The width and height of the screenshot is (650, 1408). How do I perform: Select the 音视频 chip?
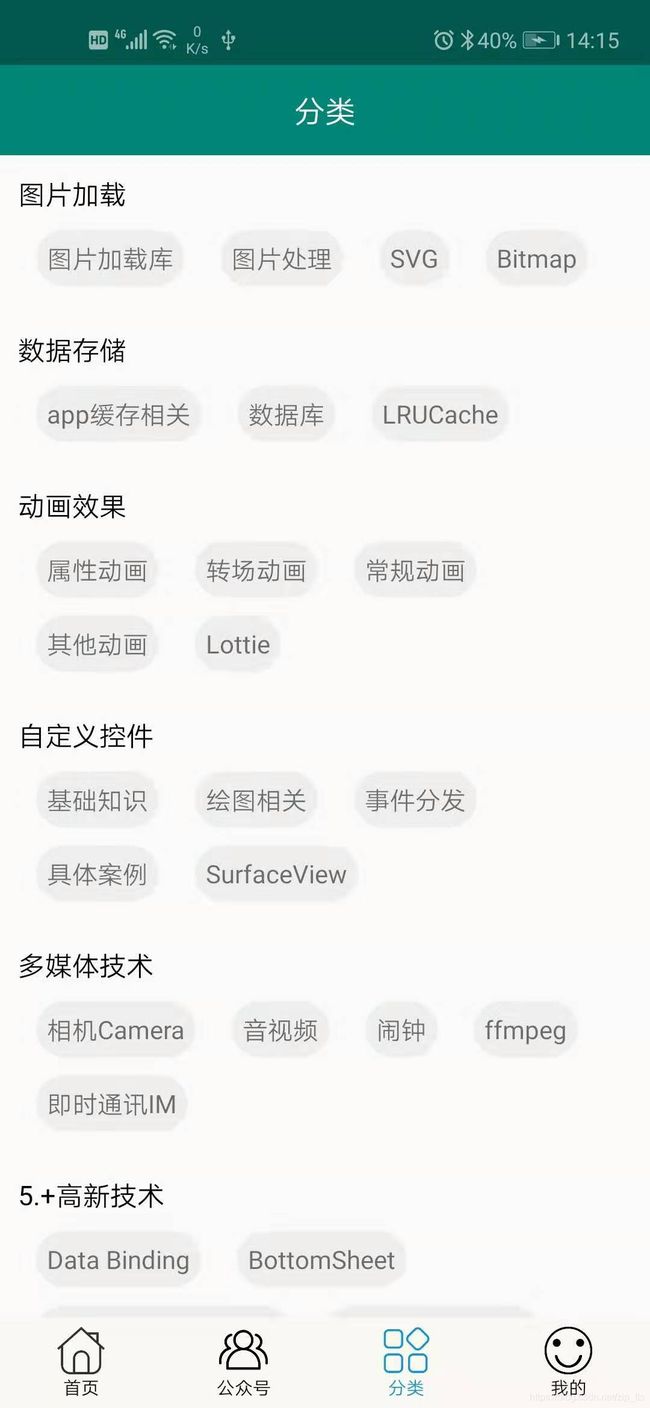point(280,1030)
